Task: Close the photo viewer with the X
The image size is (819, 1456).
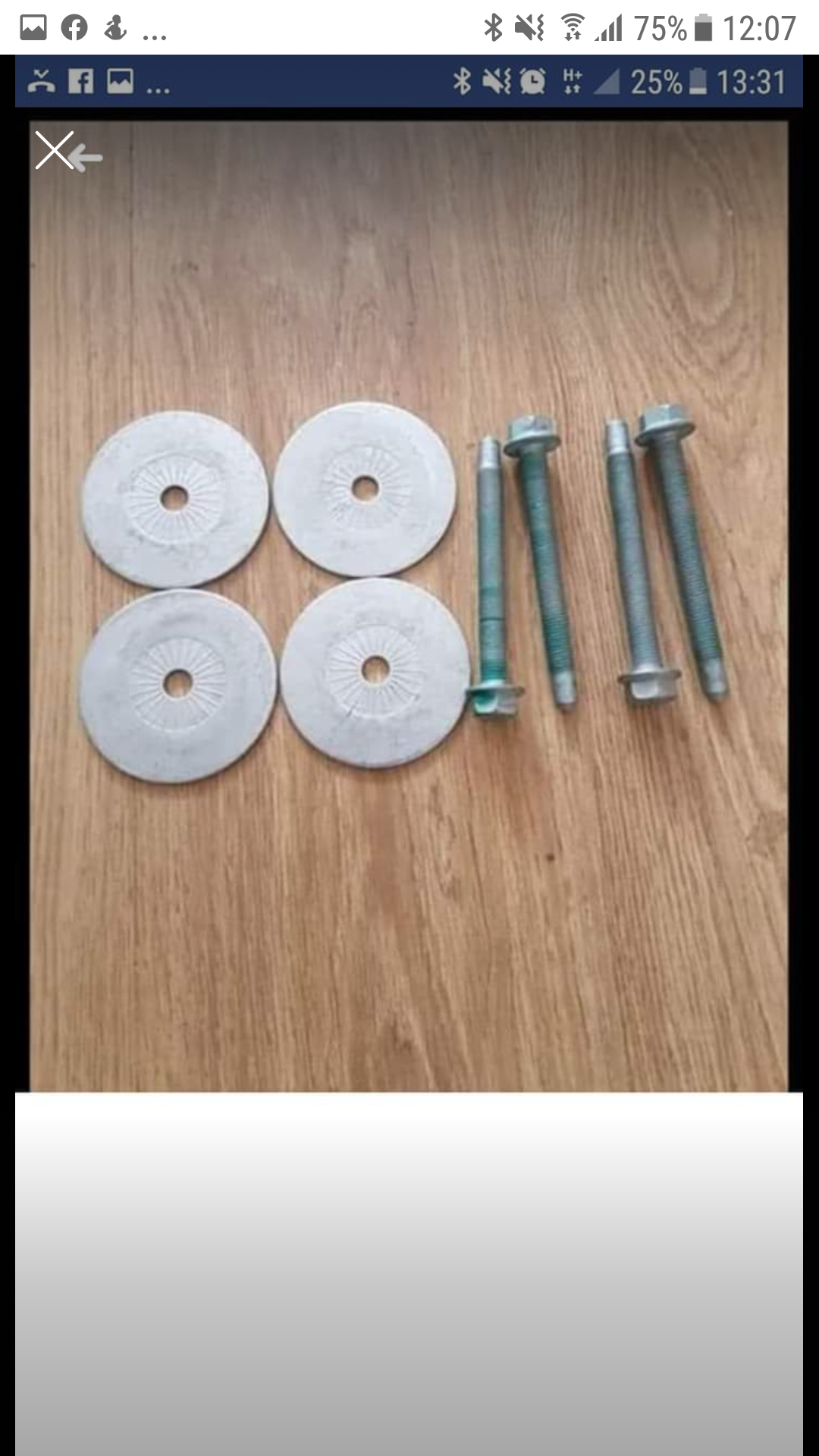Action: coord(54,150)
